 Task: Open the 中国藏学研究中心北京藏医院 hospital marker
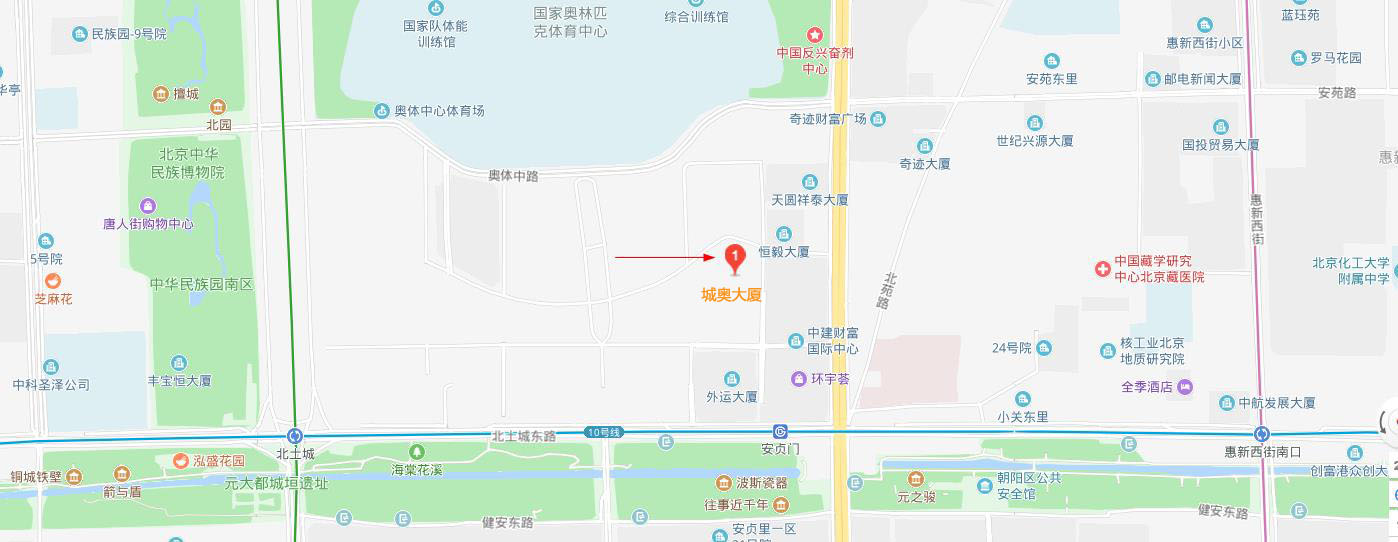pyautogui.click(x=1102, y=268)
